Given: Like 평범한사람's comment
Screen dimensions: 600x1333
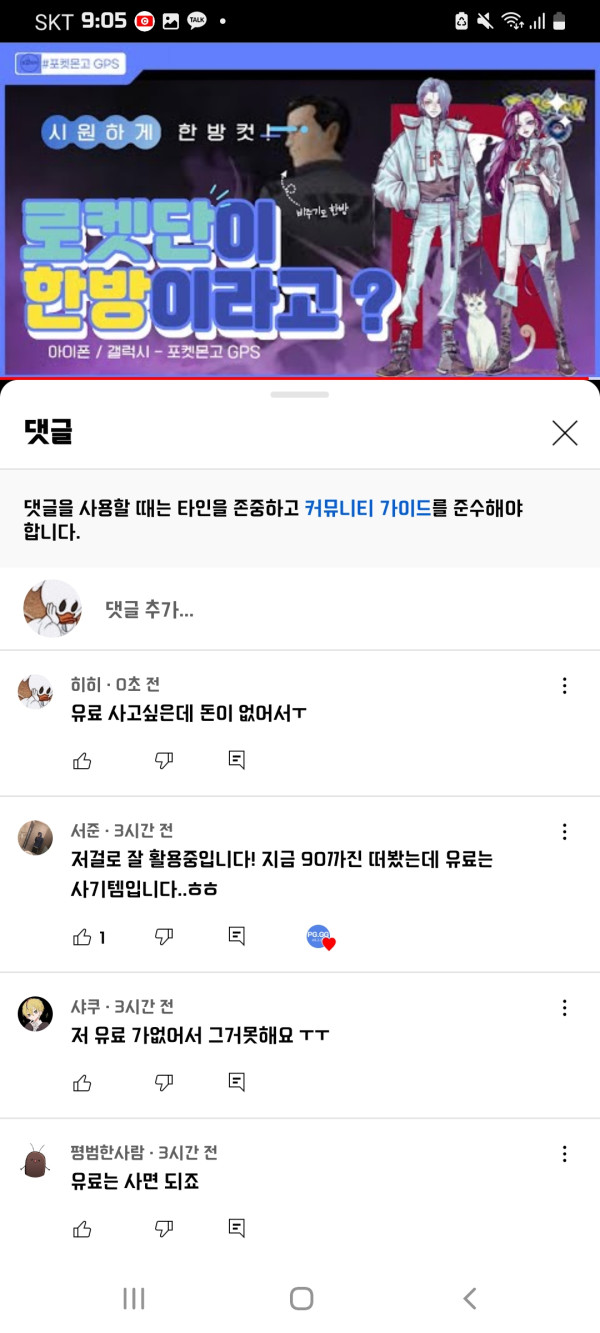Looking at the screenshot, I should coord(82,1229).
